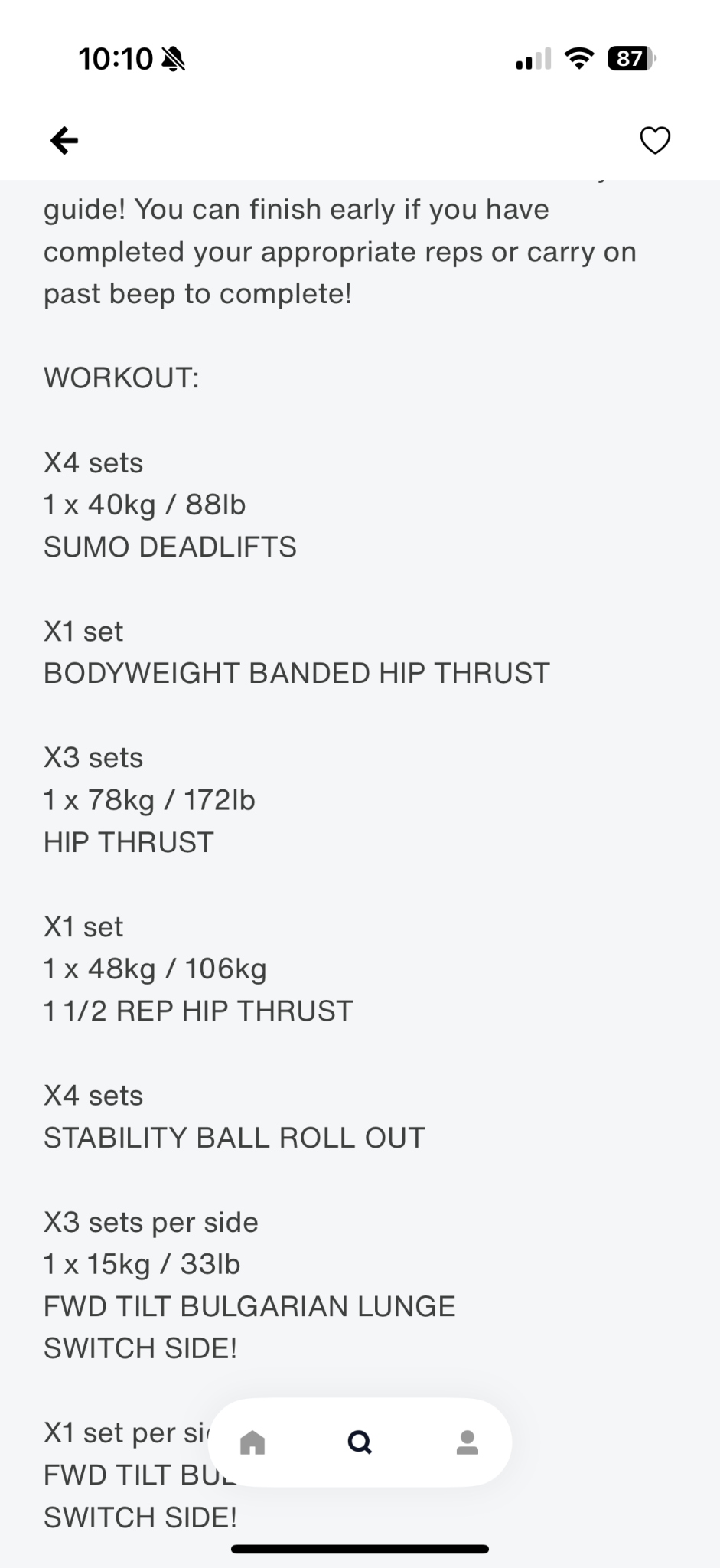
Task: Open the Profile tab
Action: click(467, 1442)
